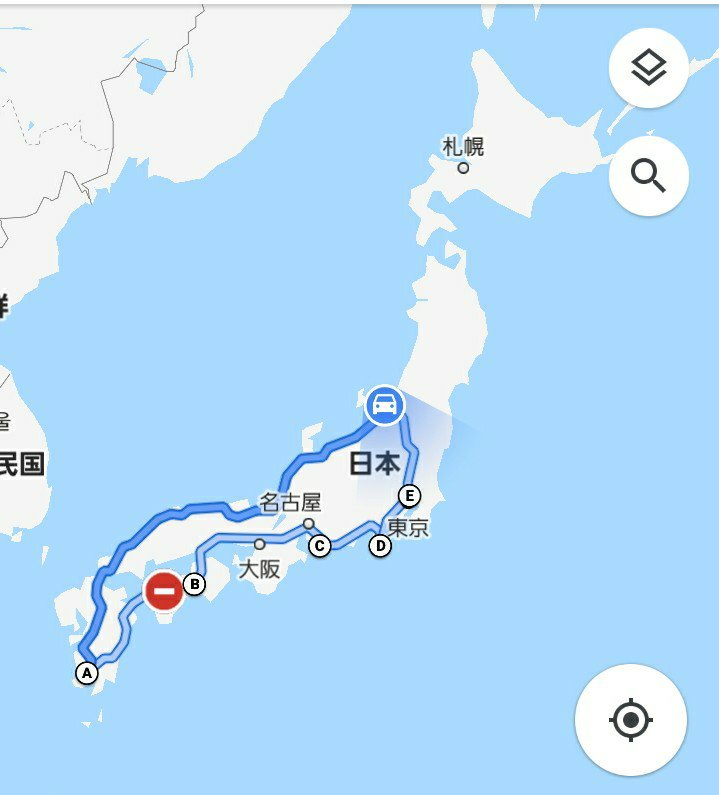The width and height of the screenshot is (719, 795).
Task: Center map on my current location
Action: (630, 719)
